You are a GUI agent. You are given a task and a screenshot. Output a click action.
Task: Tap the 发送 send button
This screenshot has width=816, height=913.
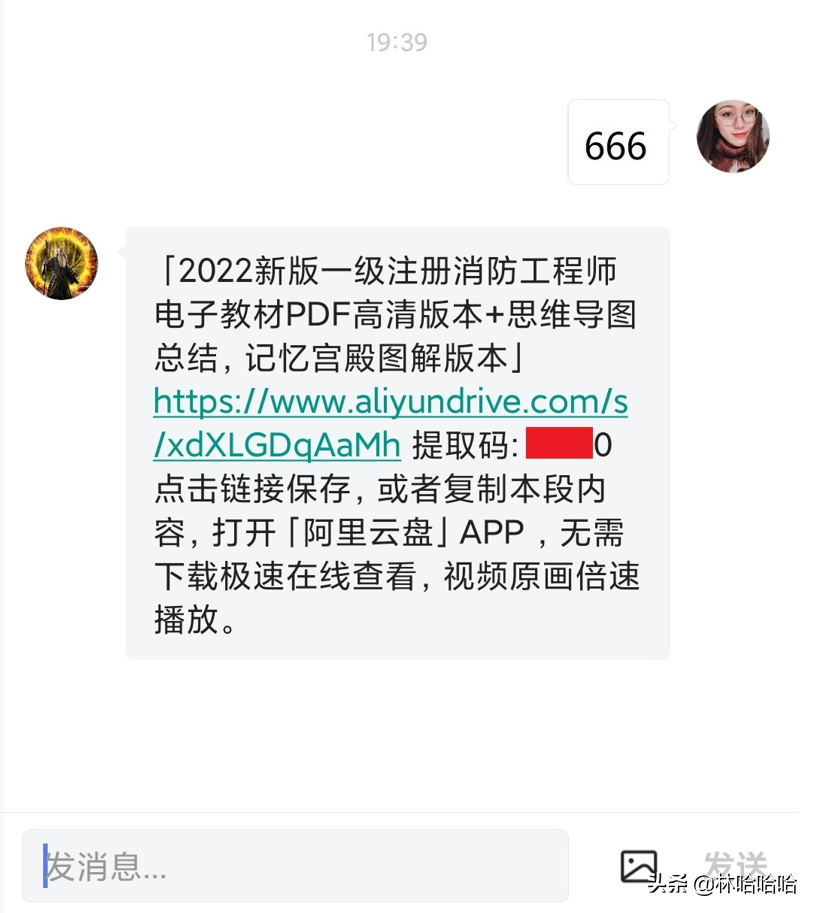click(735, 863)
